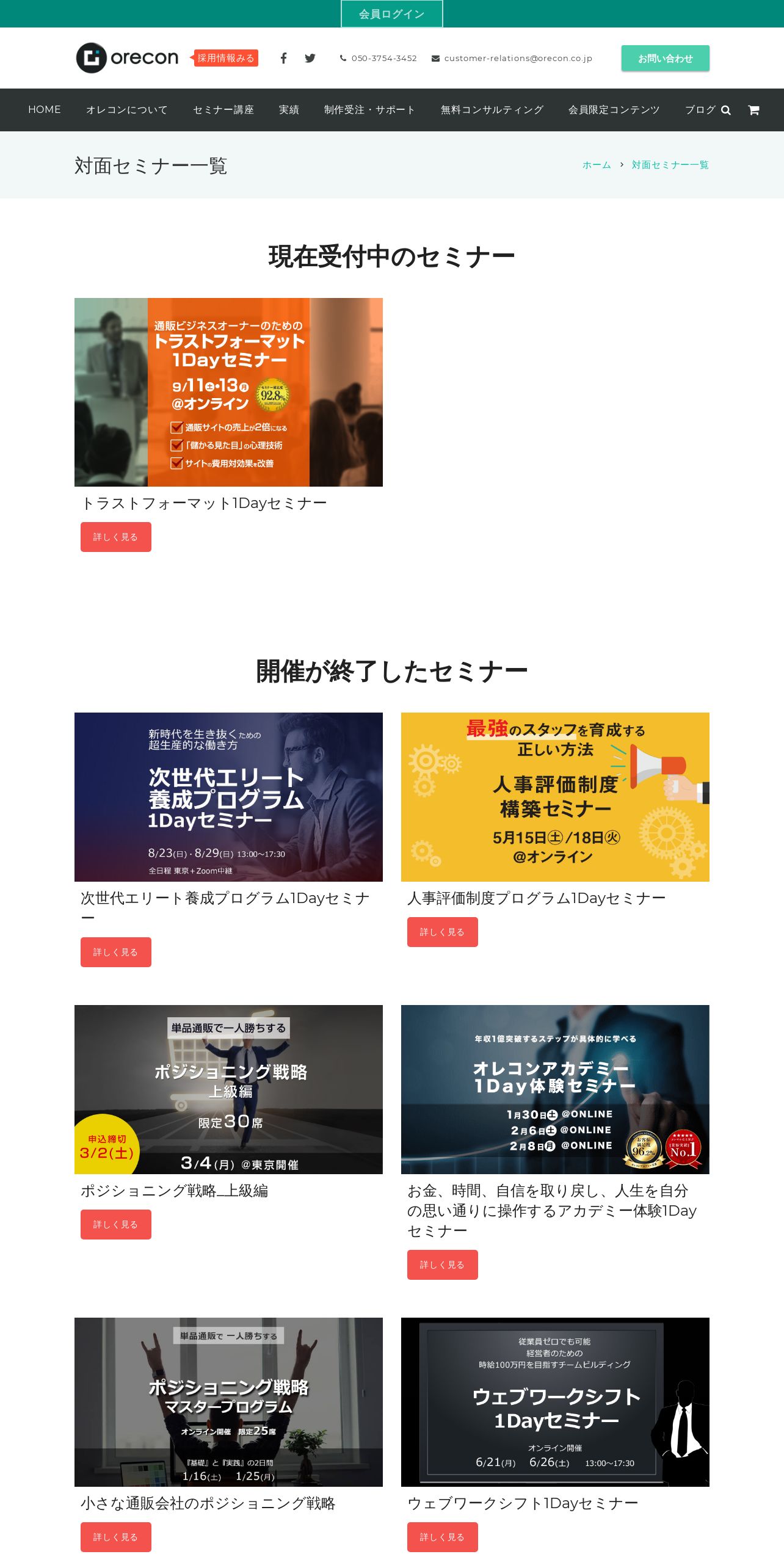
Task: Tap the お問い合わせ button
Action: (666, 58)
